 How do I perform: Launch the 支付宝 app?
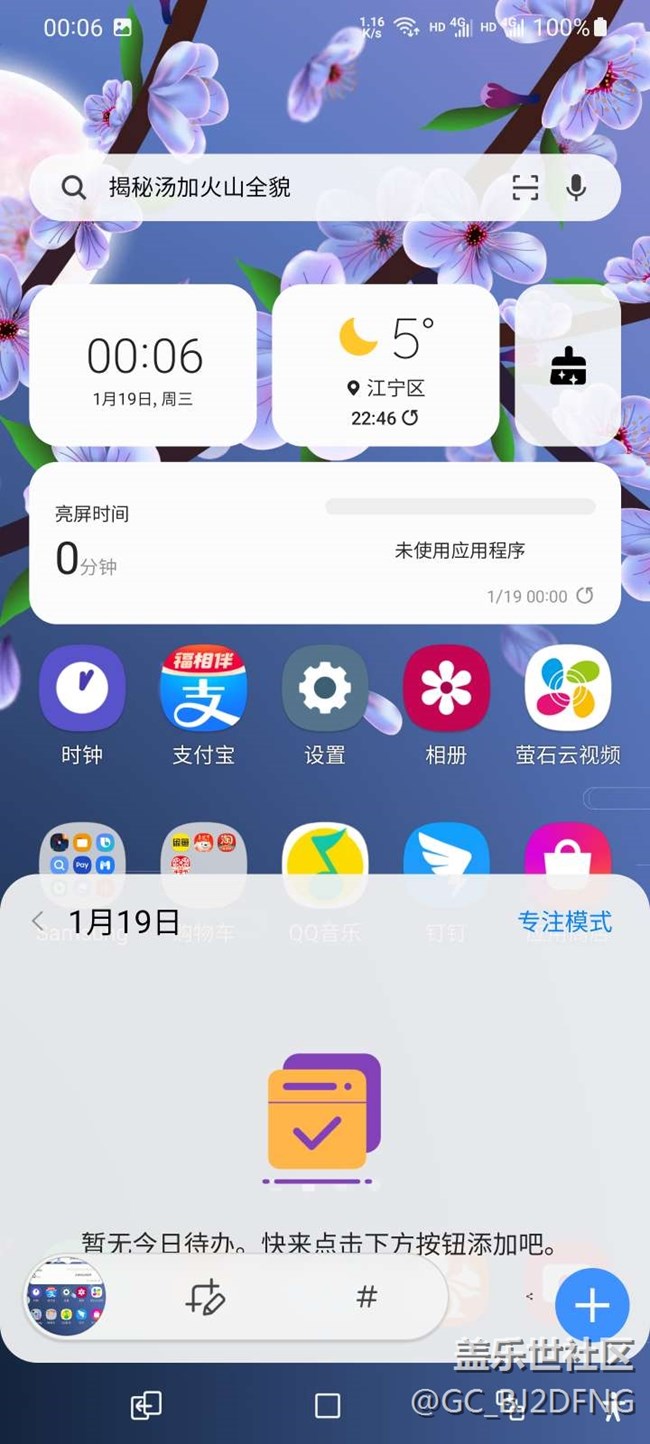(203, 688)
